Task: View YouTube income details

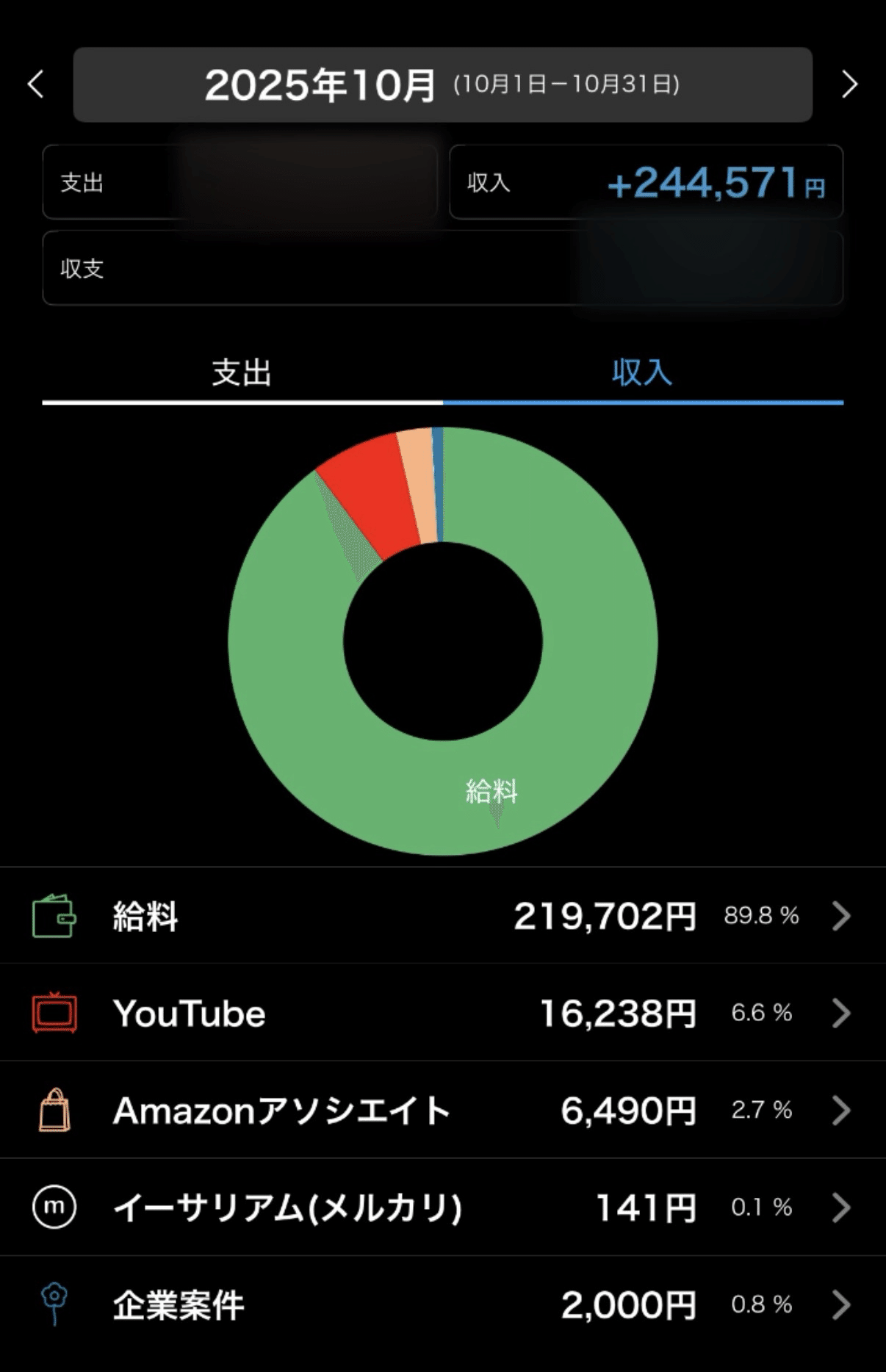Action: tap(442, 1013)
